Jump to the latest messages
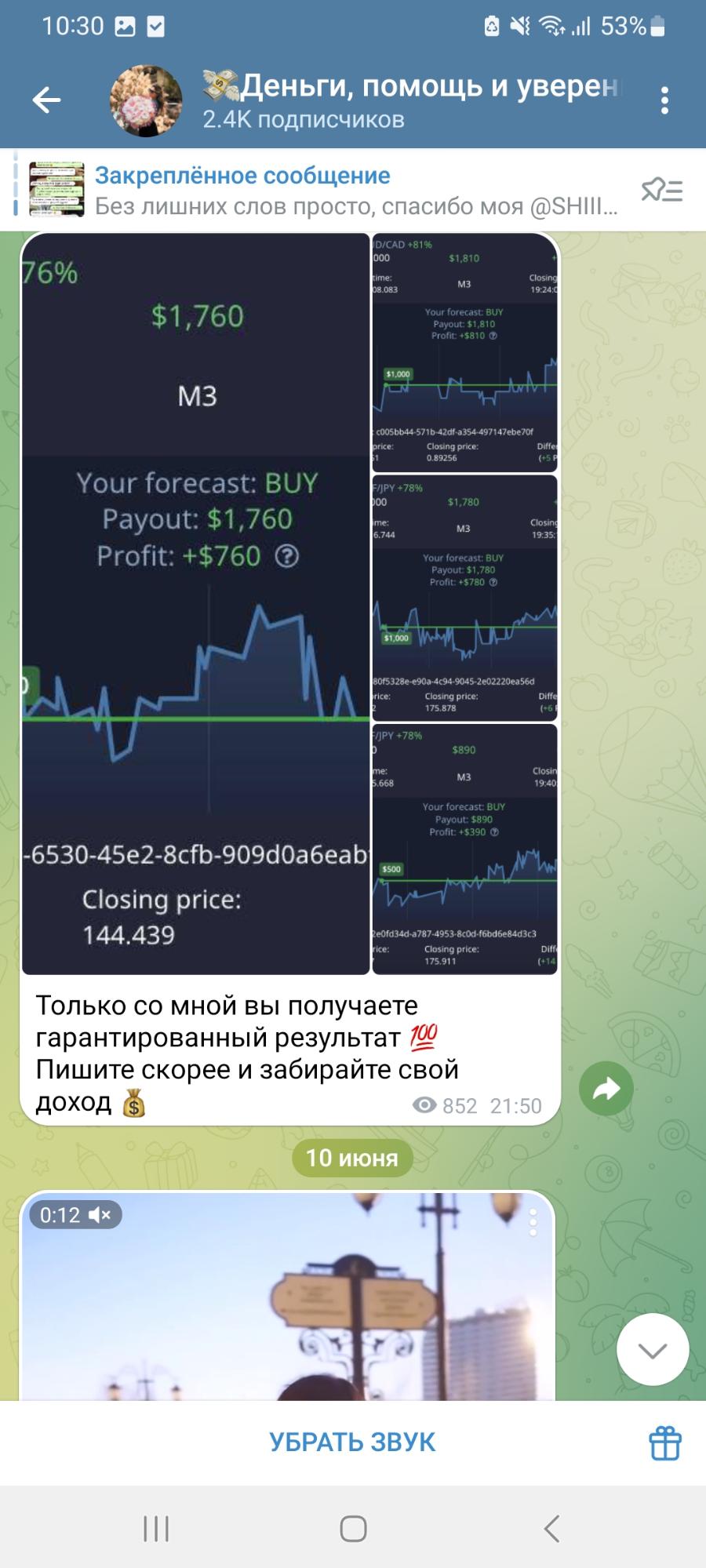706x1568 pixels. 653,1349
